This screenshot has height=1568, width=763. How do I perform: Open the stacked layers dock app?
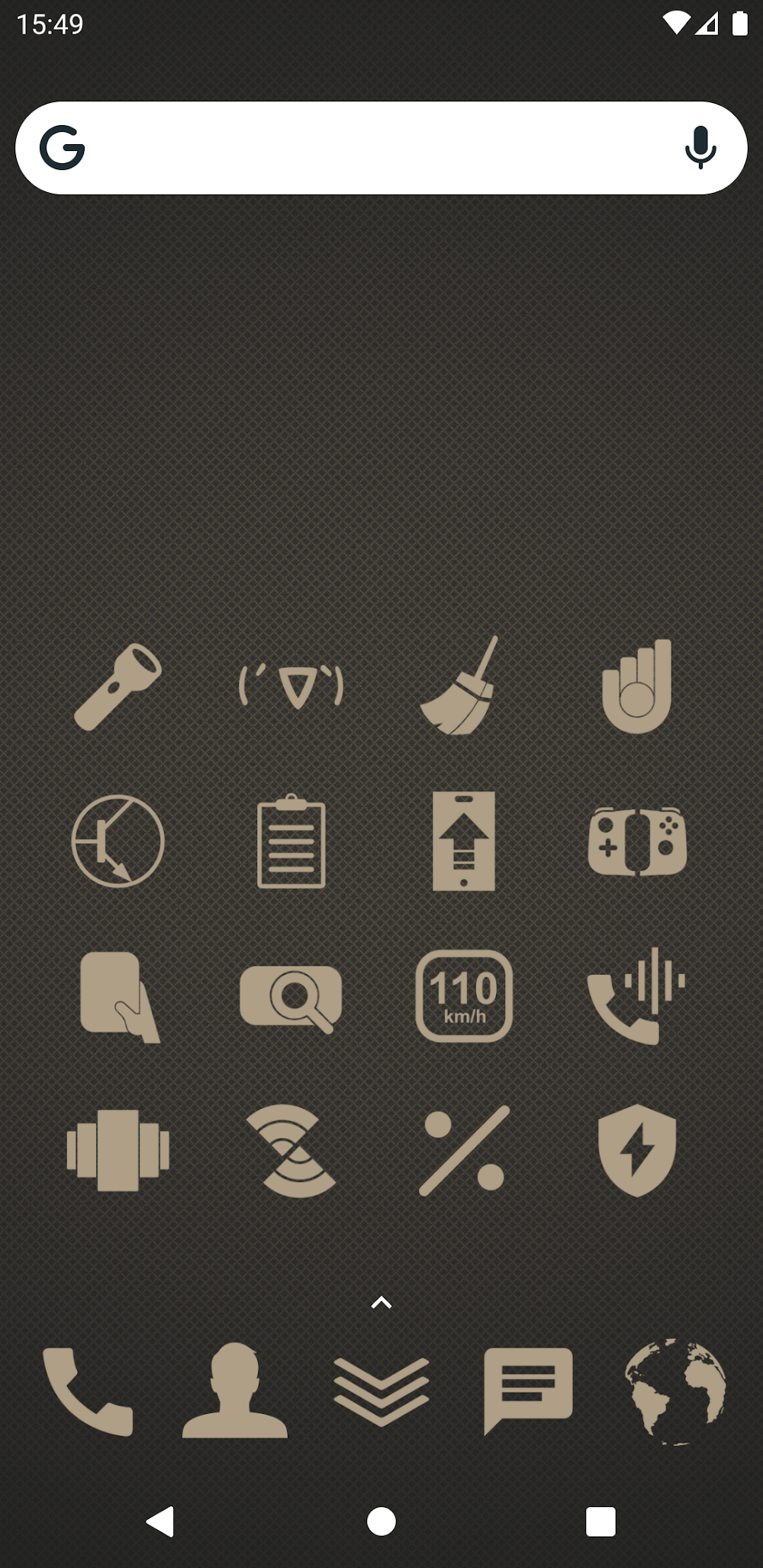tap(381, 1392)
